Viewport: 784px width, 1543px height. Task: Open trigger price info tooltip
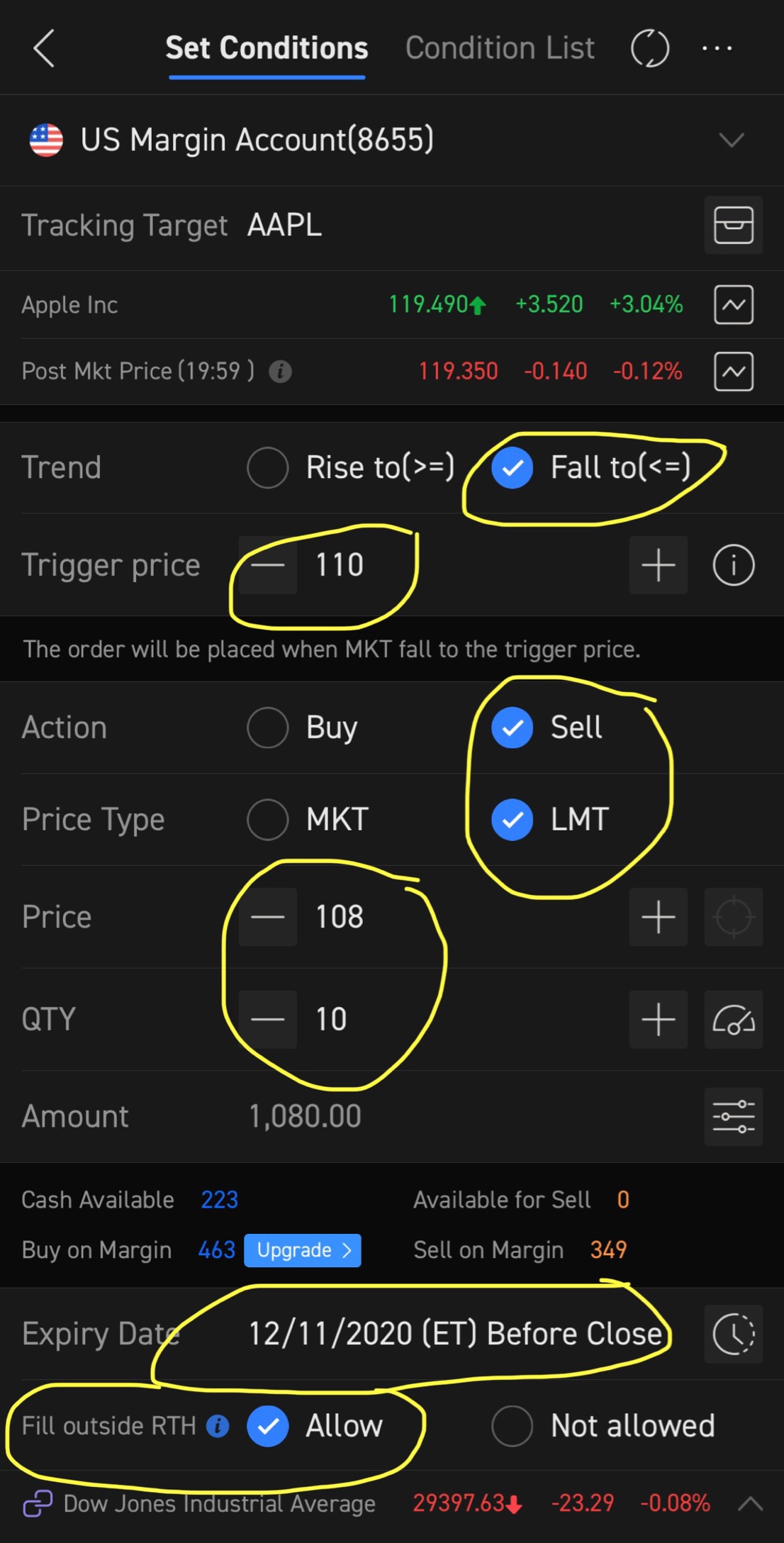click(x=733, y=564)
